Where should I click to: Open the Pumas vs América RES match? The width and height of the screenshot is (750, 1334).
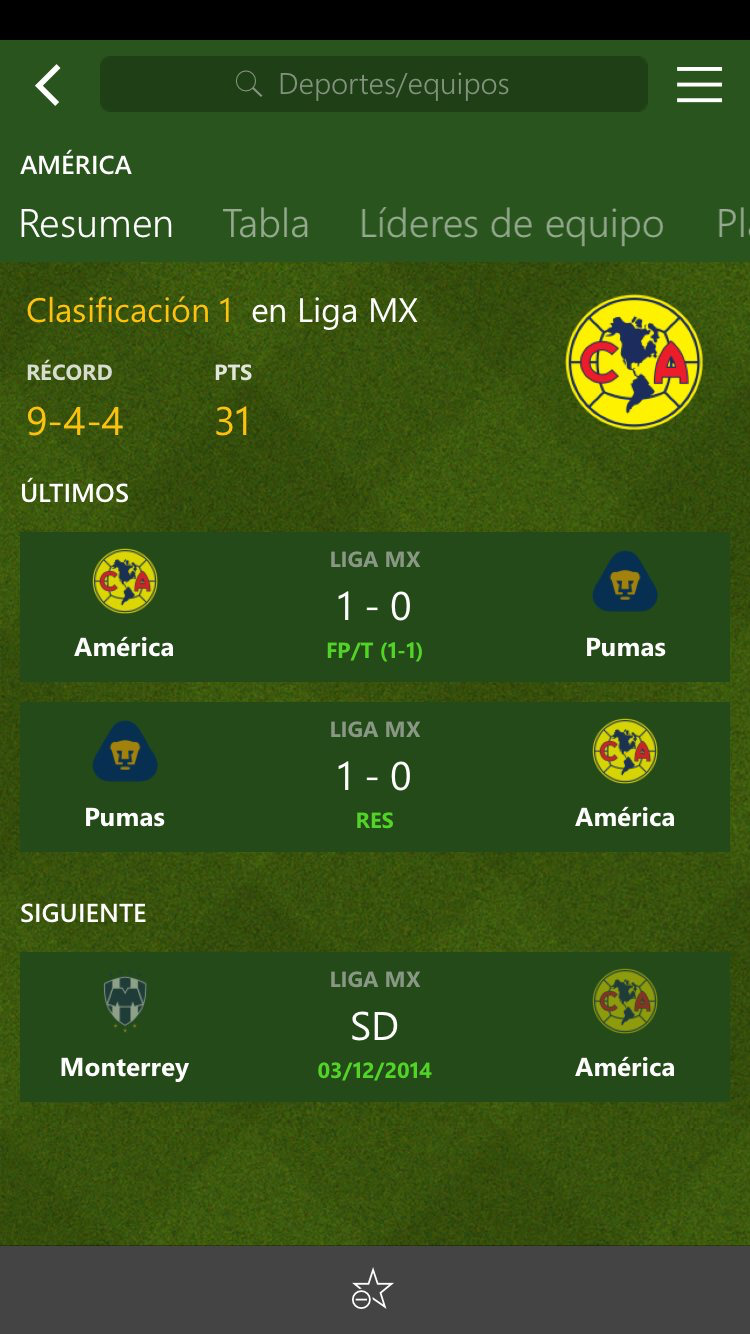(375, 777)
